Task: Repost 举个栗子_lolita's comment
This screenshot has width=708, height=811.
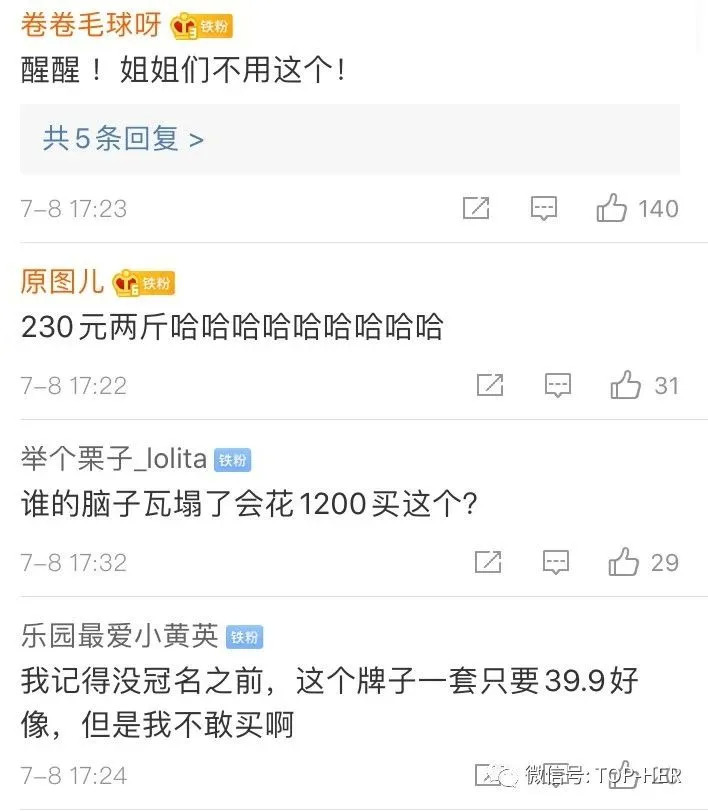Action: pyautogui.click(x=488, y=562)
